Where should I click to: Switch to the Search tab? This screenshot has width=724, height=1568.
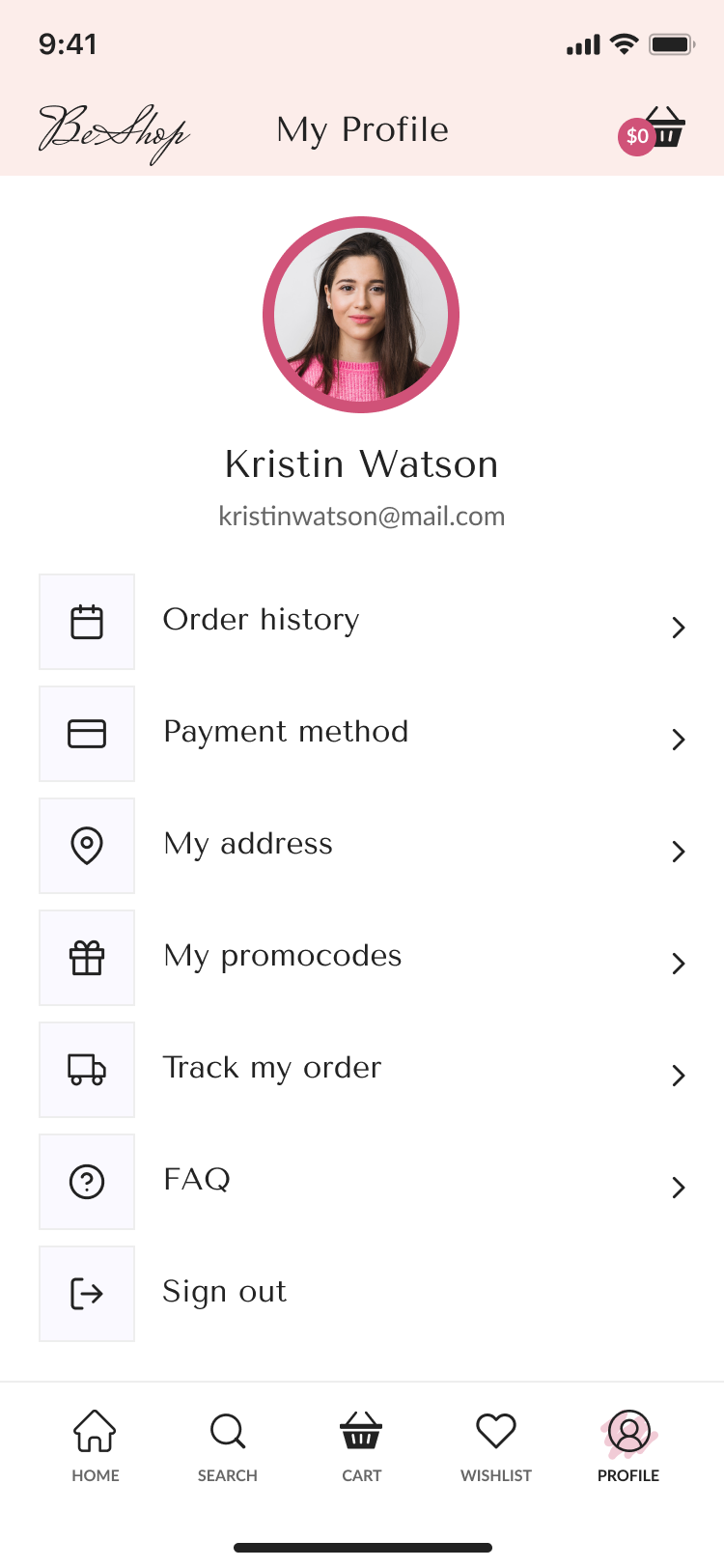pos(228,1445)
